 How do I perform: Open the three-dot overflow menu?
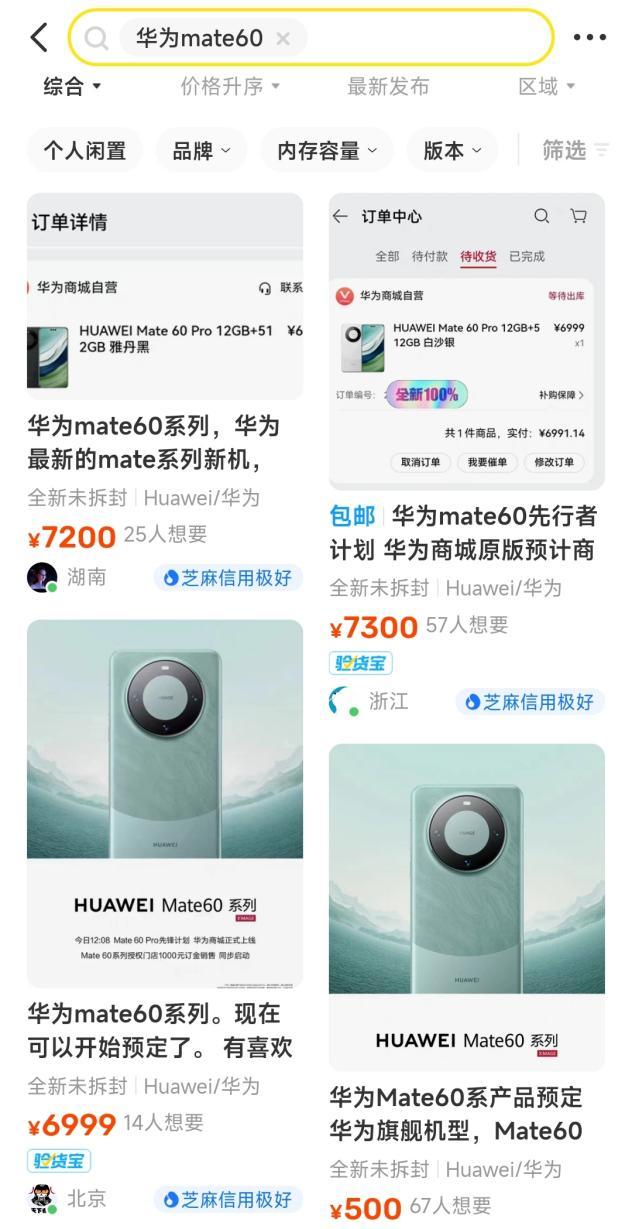point(589,38)
